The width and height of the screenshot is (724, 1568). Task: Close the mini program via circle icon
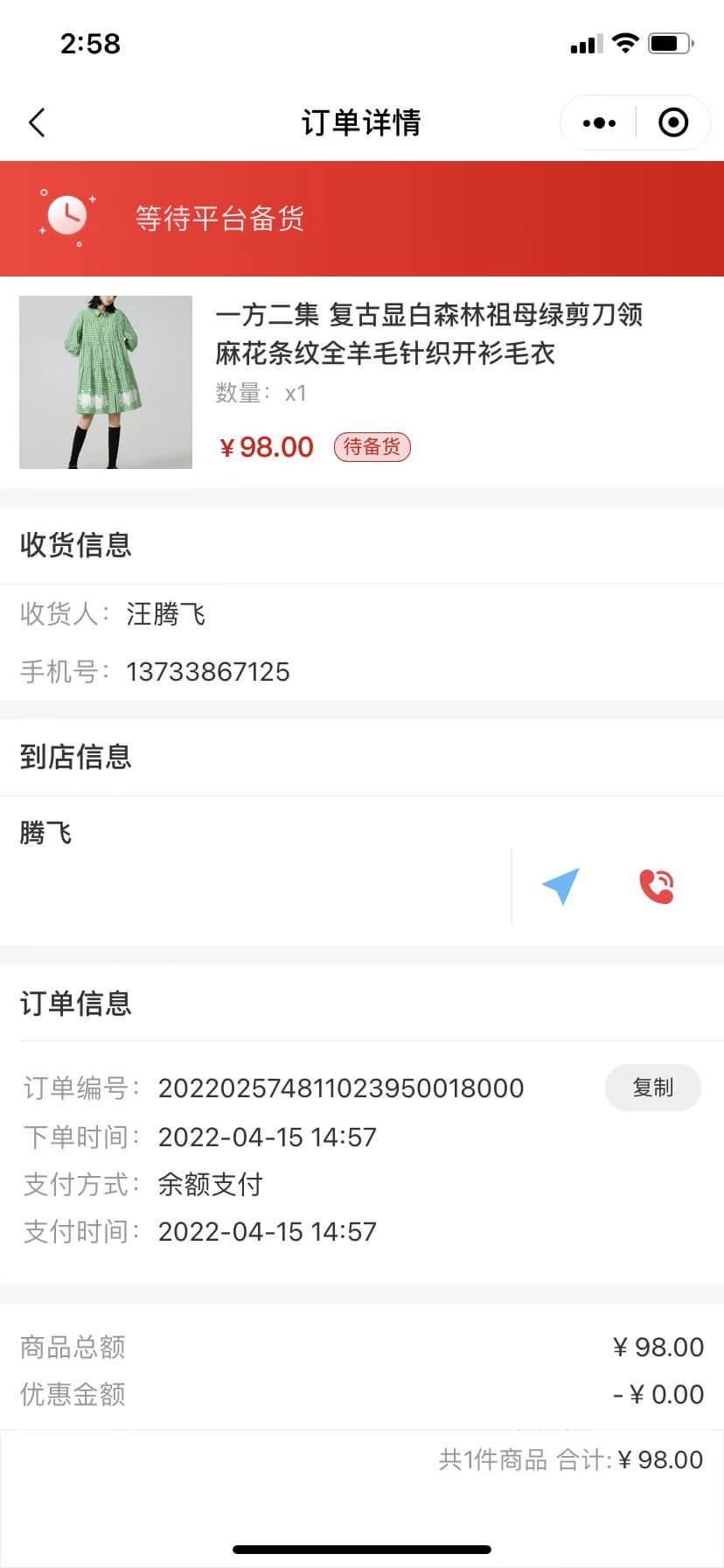tap(672, 122)
